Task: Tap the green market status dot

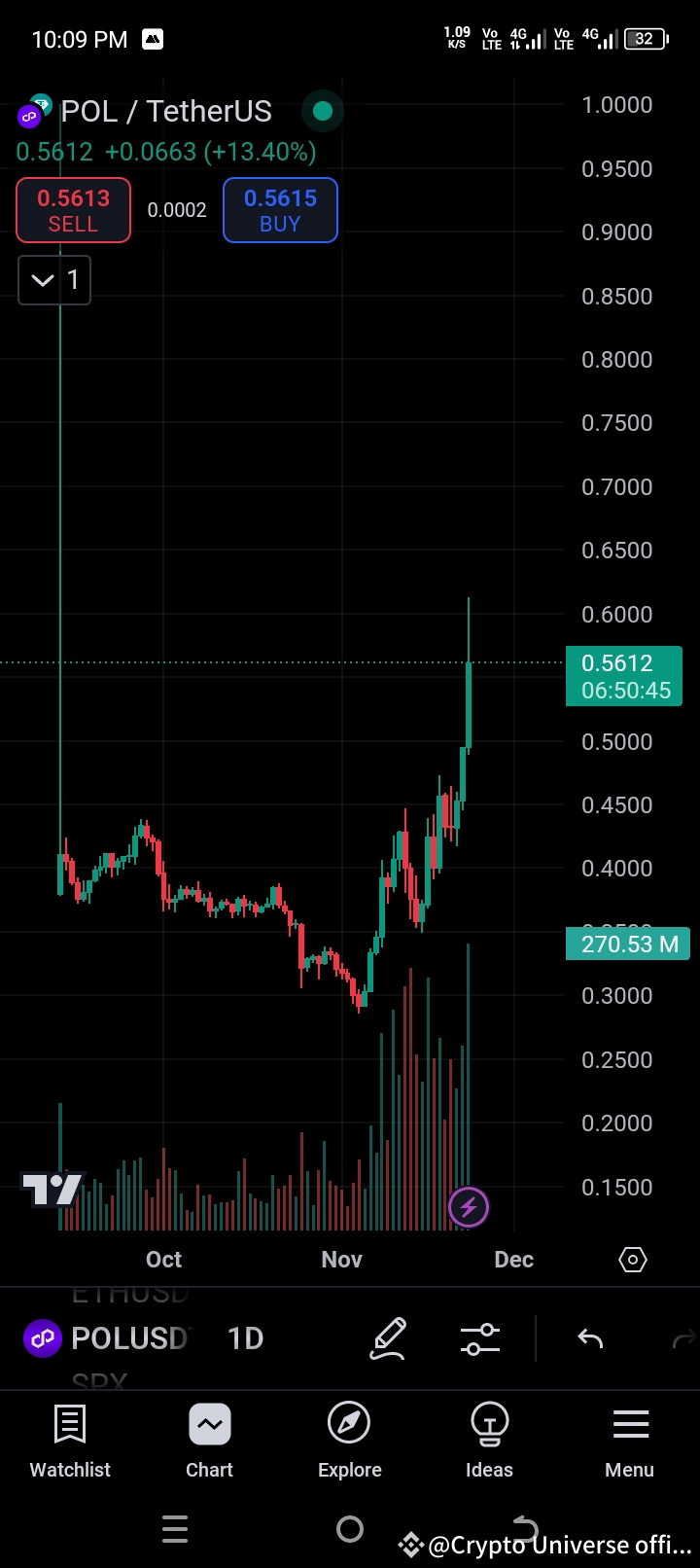Action: [322, 111]
